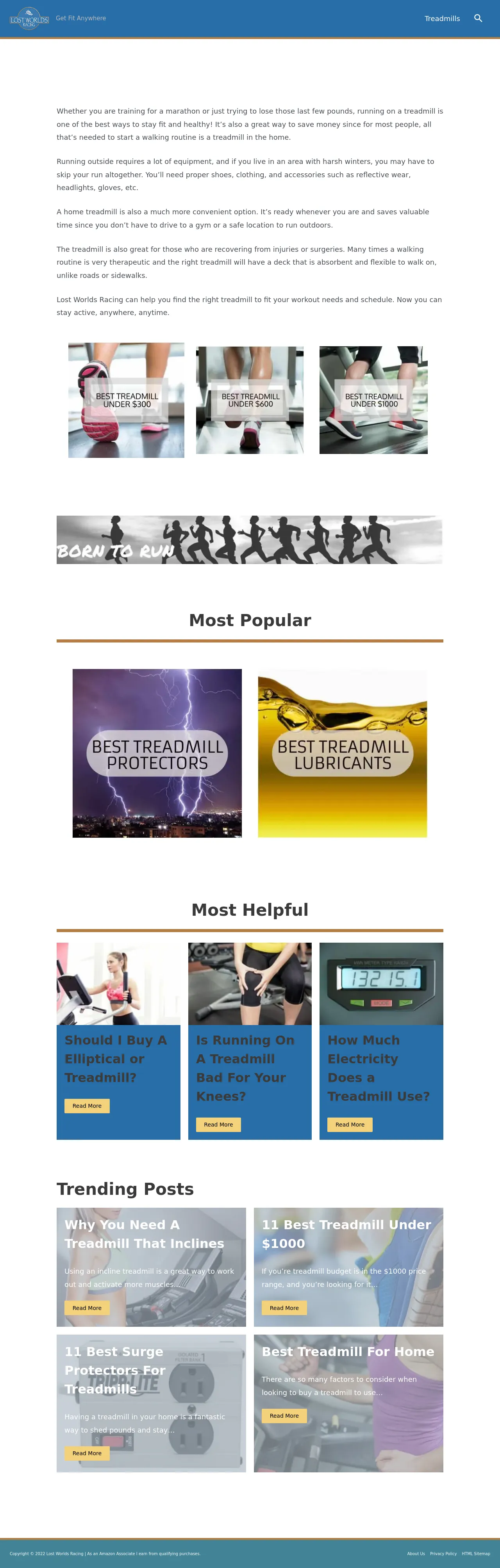The image size is (500, 1568).
Task: Open Best Treadmill Protectors tile
Action: (x=157, y=753)
